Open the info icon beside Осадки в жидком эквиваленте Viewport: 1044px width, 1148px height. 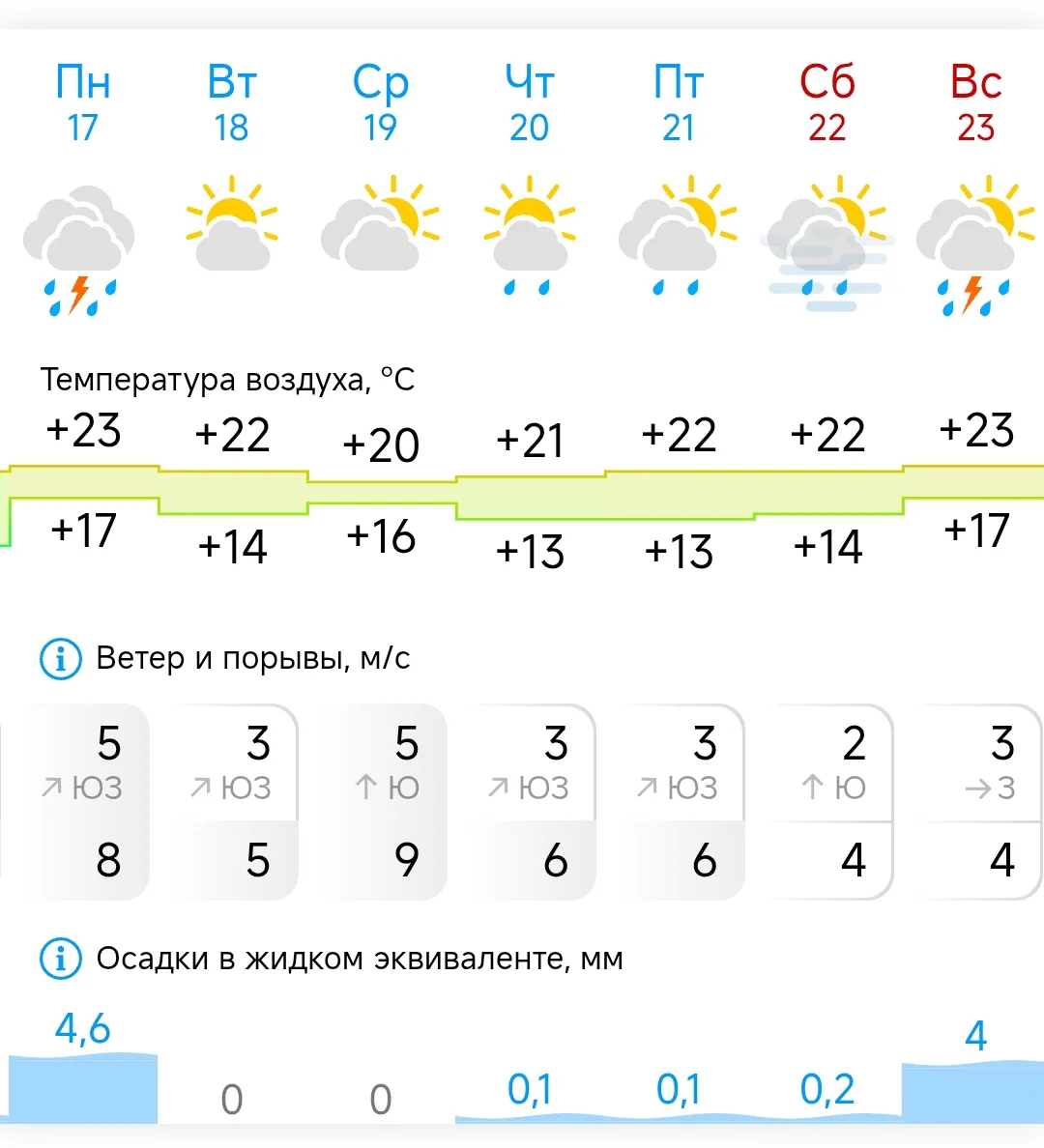point(61,959)
